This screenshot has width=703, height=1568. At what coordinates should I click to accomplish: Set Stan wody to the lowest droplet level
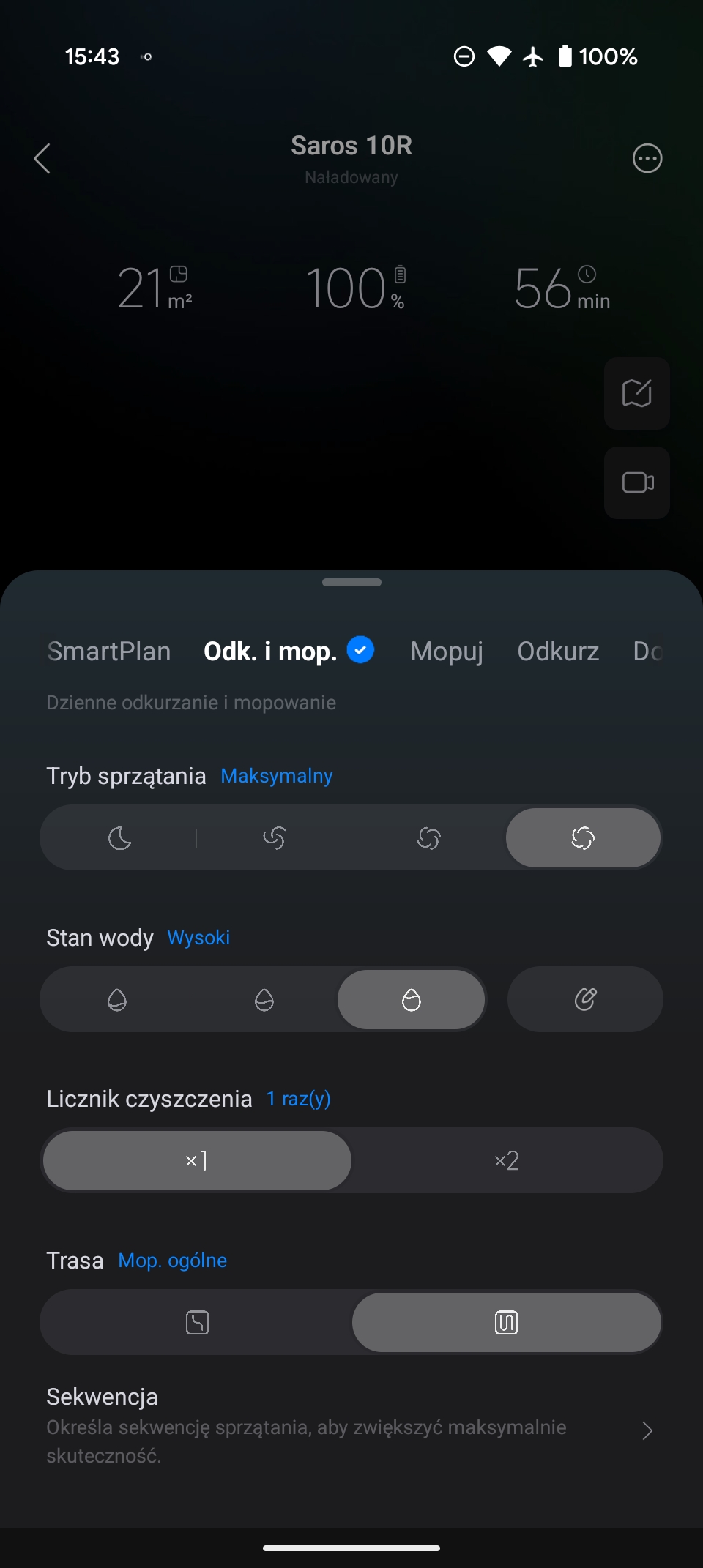click(117, 1000)
